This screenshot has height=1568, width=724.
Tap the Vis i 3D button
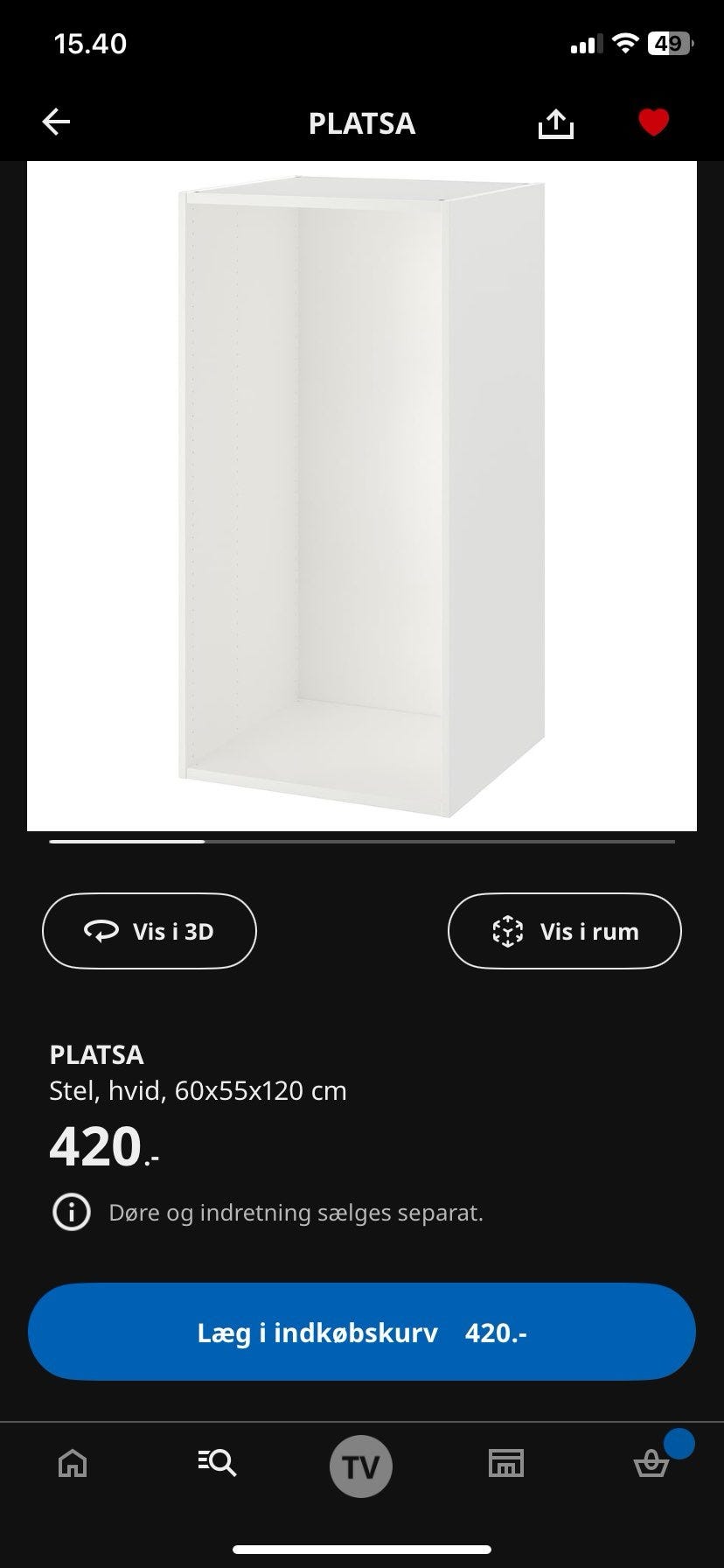click(150, 931)
